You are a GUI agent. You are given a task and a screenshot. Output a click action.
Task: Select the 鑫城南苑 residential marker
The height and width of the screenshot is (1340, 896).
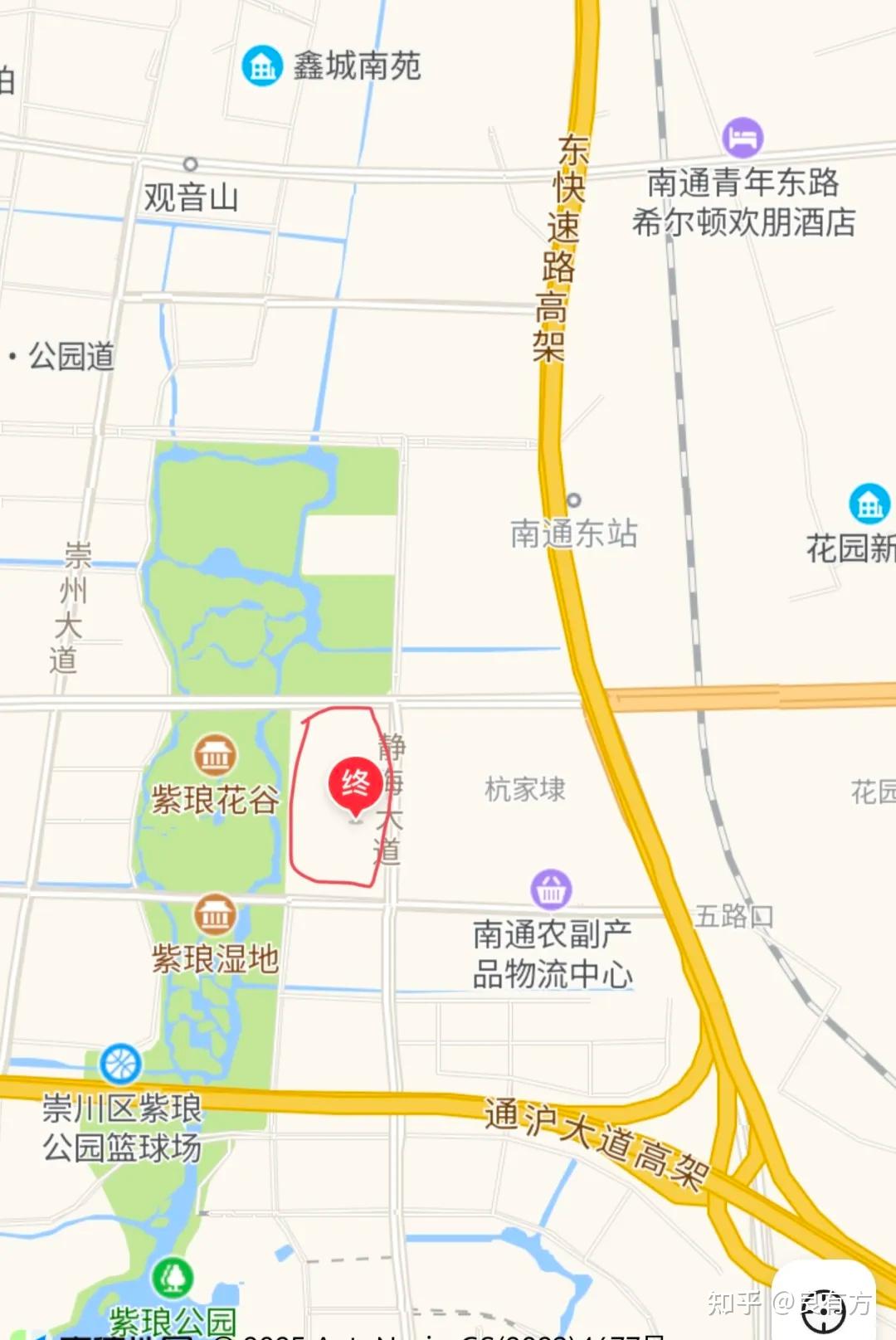point(262,66)
